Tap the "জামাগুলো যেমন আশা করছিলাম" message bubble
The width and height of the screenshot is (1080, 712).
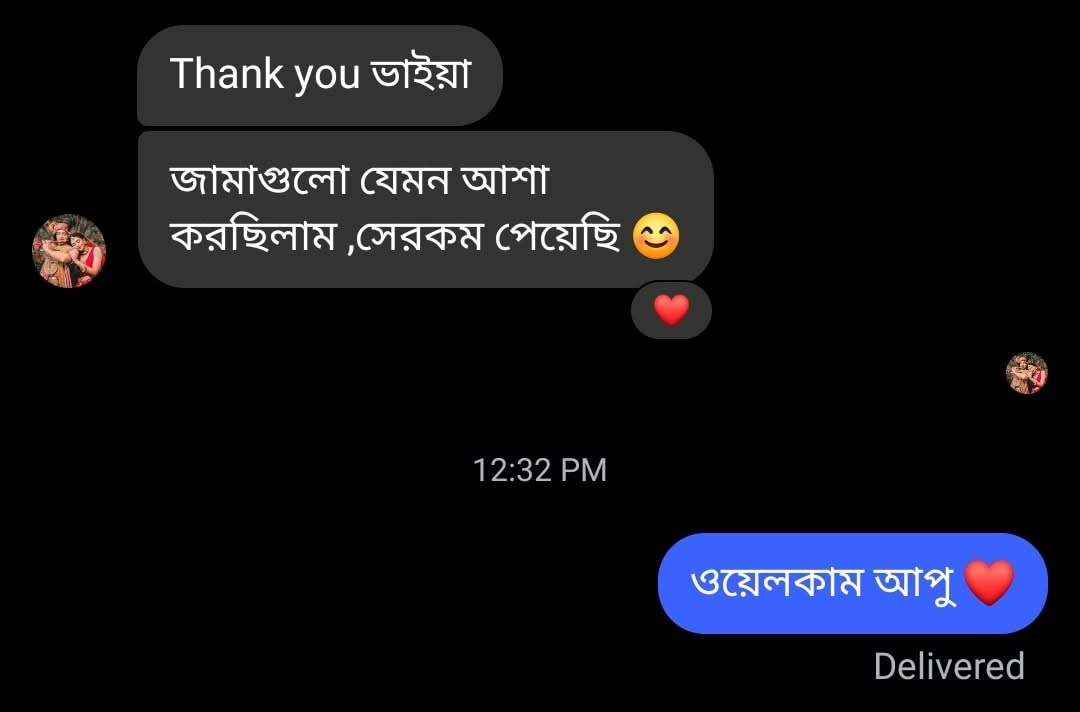tap(425, 209)
